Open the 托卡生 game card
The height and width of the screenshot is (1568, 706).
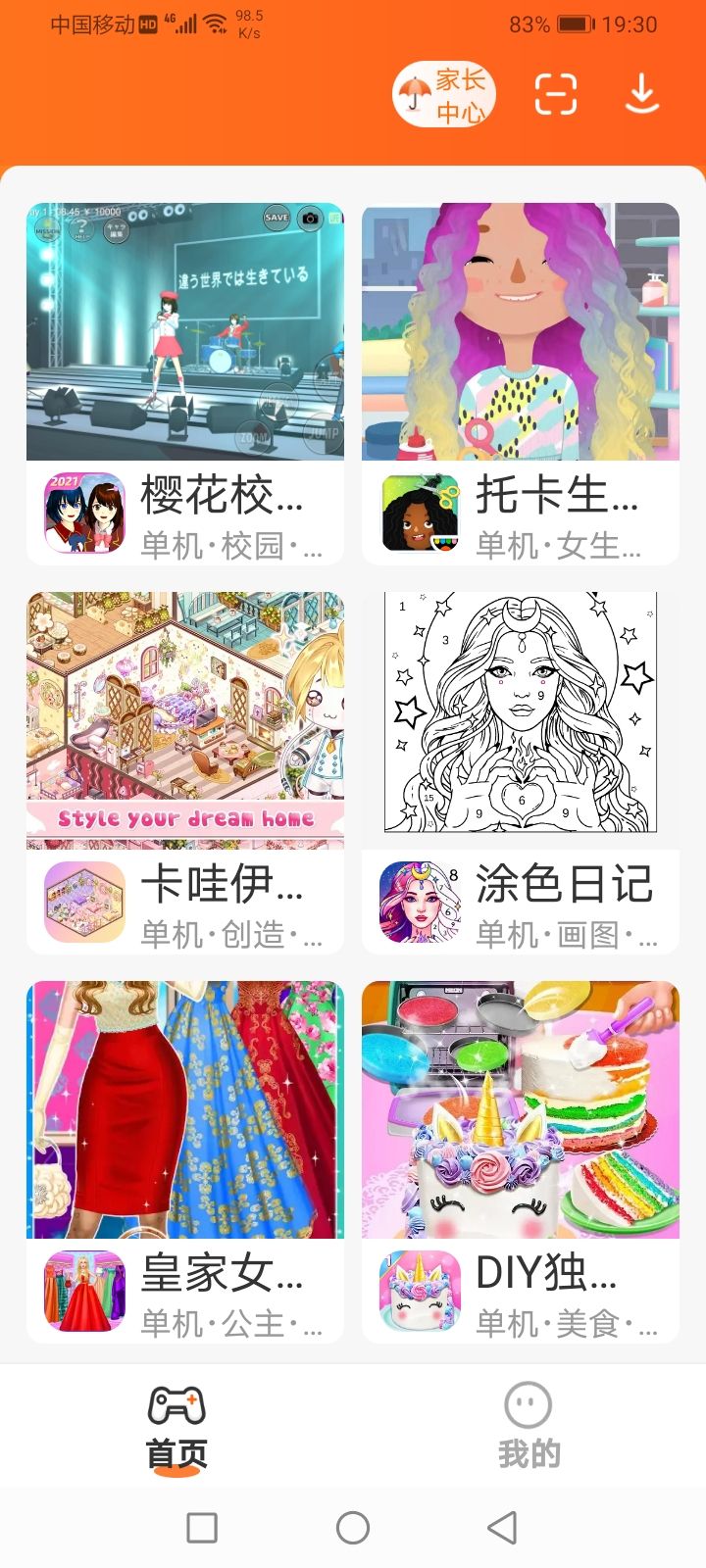point(521,384)
